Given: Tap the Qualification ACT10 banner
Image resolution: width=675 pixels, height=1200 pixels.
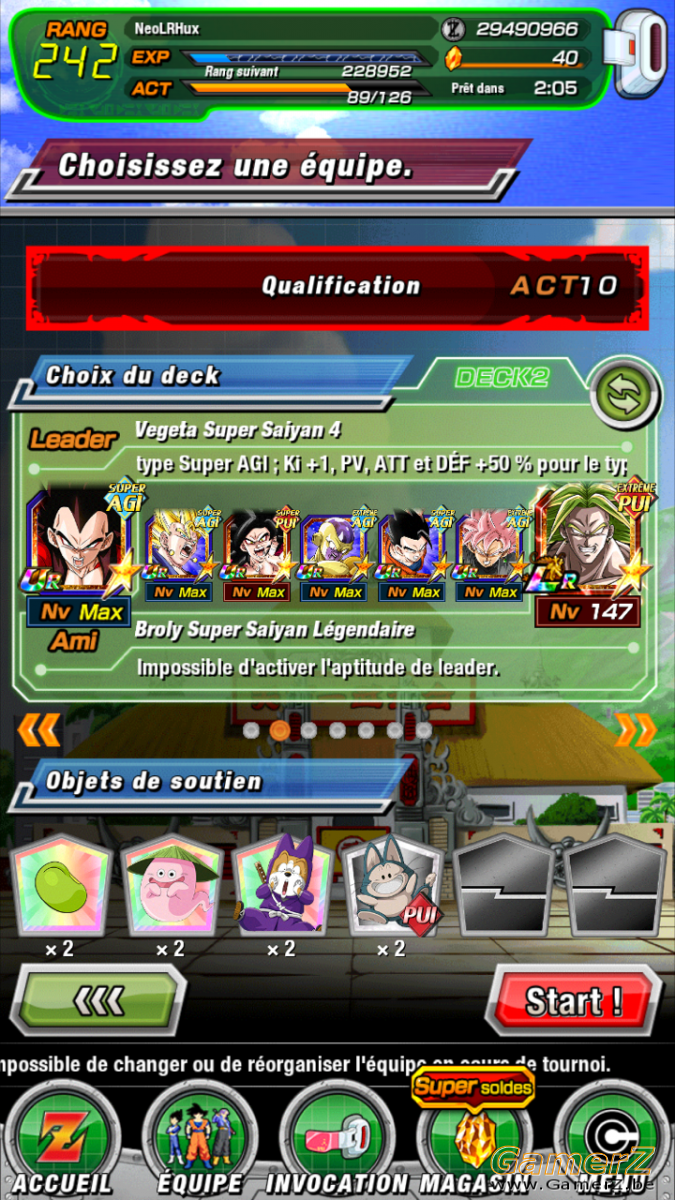Looking at the screenshot, I should click(x=337, y=287).
